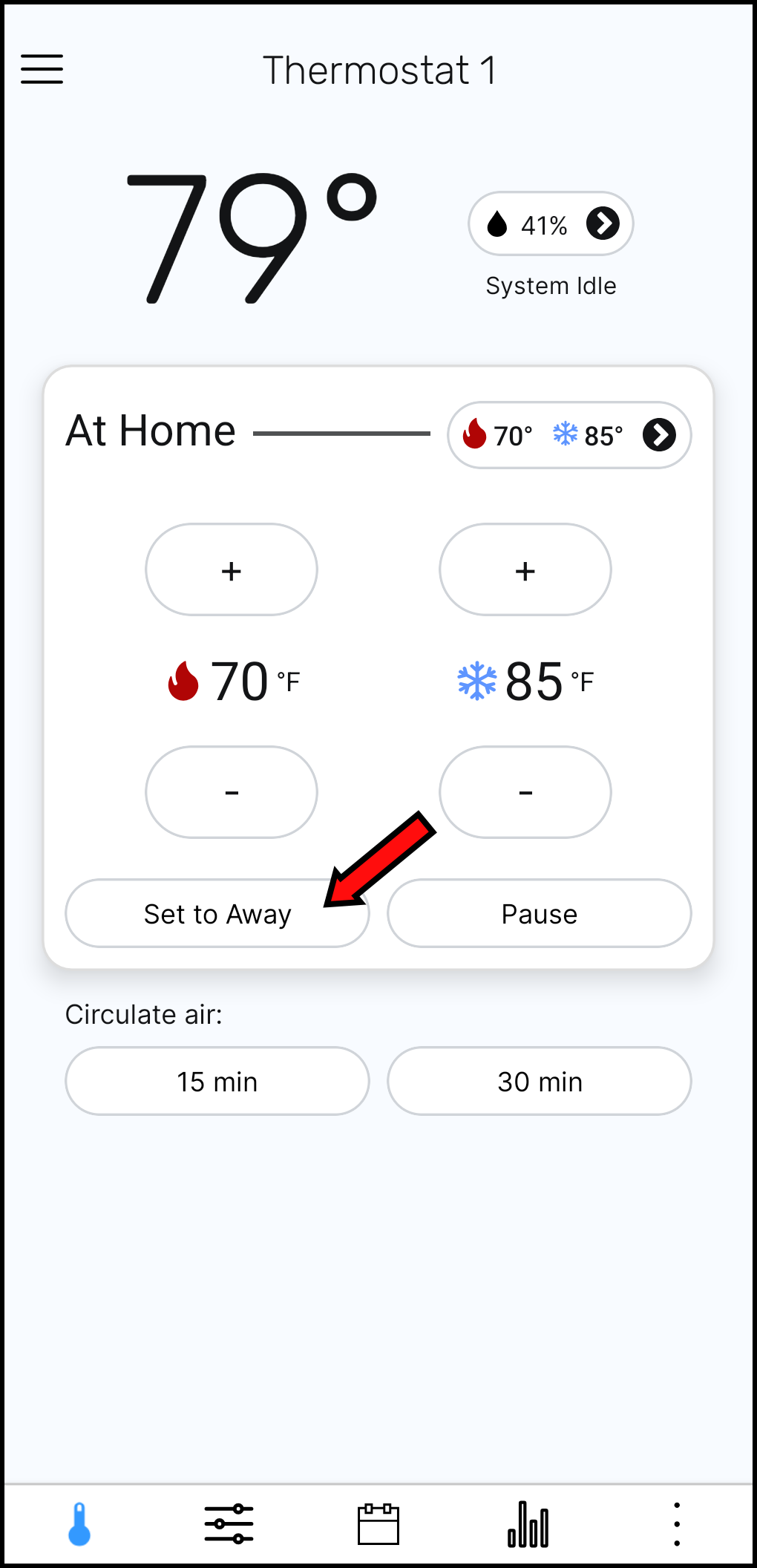Open the schedule calendar tab
The height and width of the screenshot is (1568, 757).
378,1524
